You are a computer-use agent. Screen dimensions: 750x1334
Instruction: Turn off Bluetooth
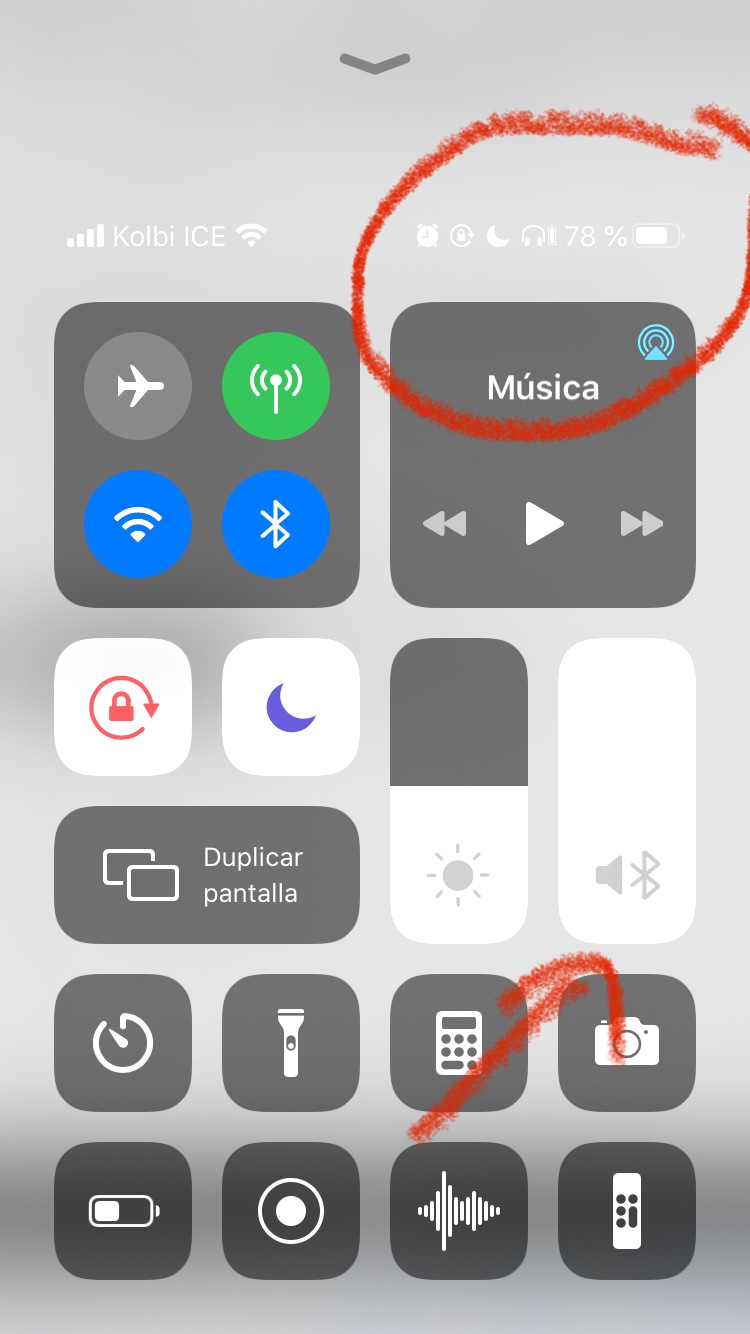point(275,523)
